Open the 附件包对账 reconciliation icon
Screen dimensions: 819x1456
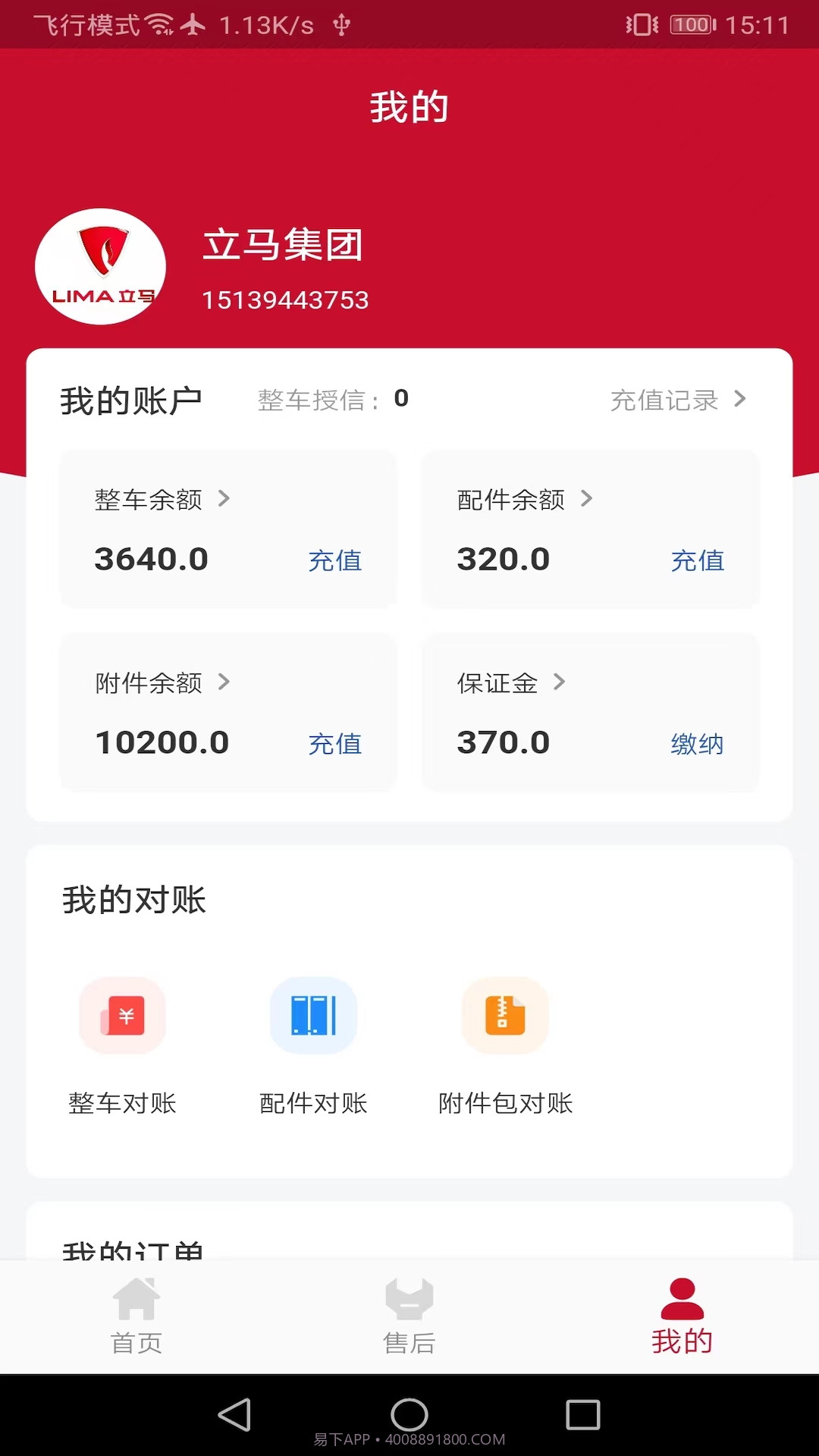tap(505, 1015)
